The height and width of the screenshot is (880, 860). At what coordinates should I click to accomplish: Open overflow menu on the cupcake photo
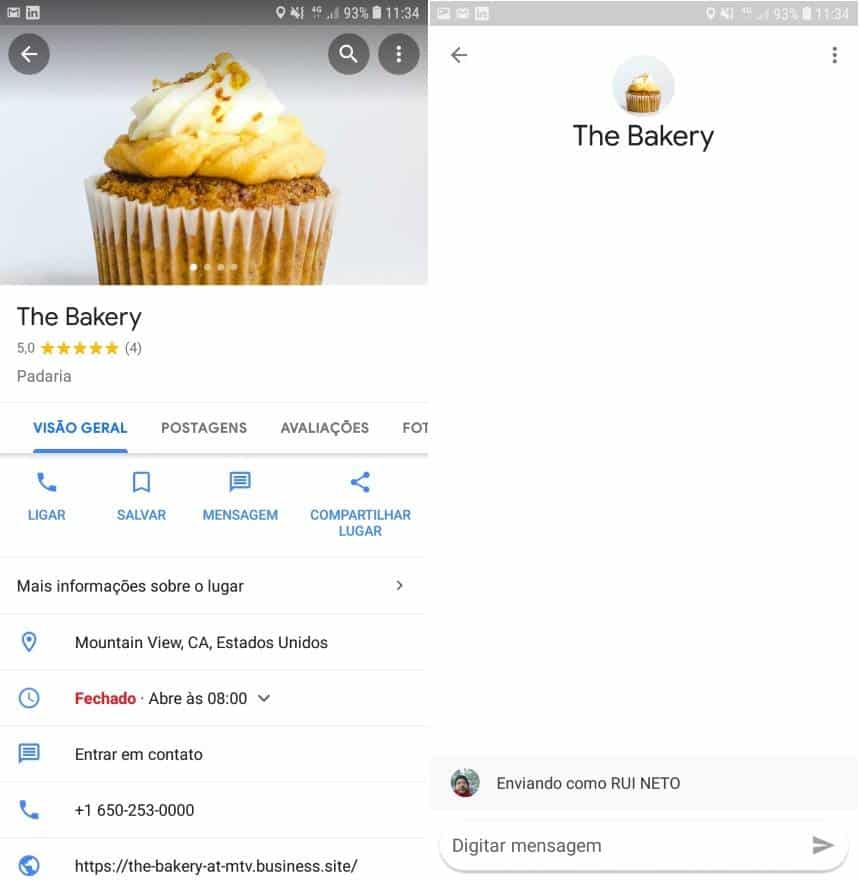[399, 54]
